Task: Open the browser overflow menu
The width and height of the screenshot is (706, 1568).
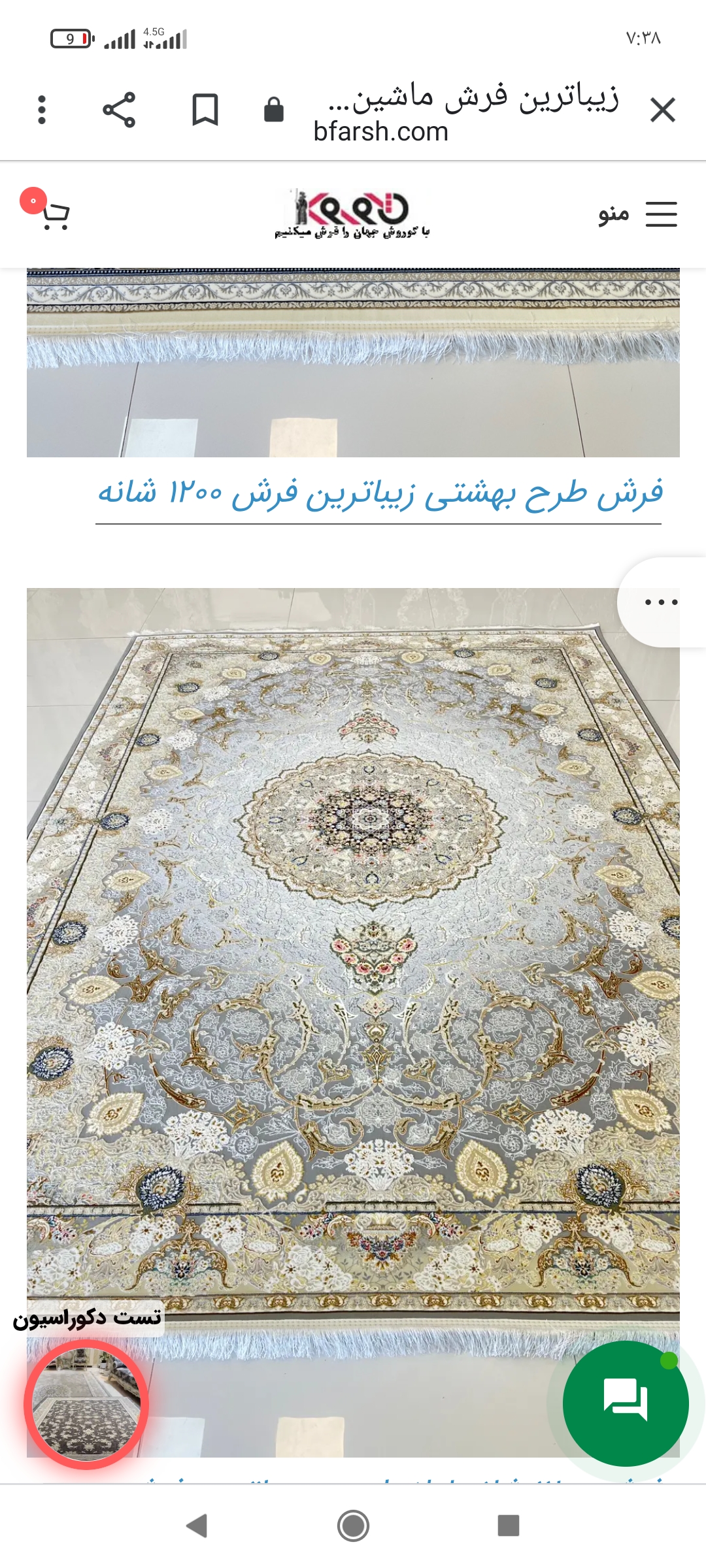Action: [x=42, y=110]
